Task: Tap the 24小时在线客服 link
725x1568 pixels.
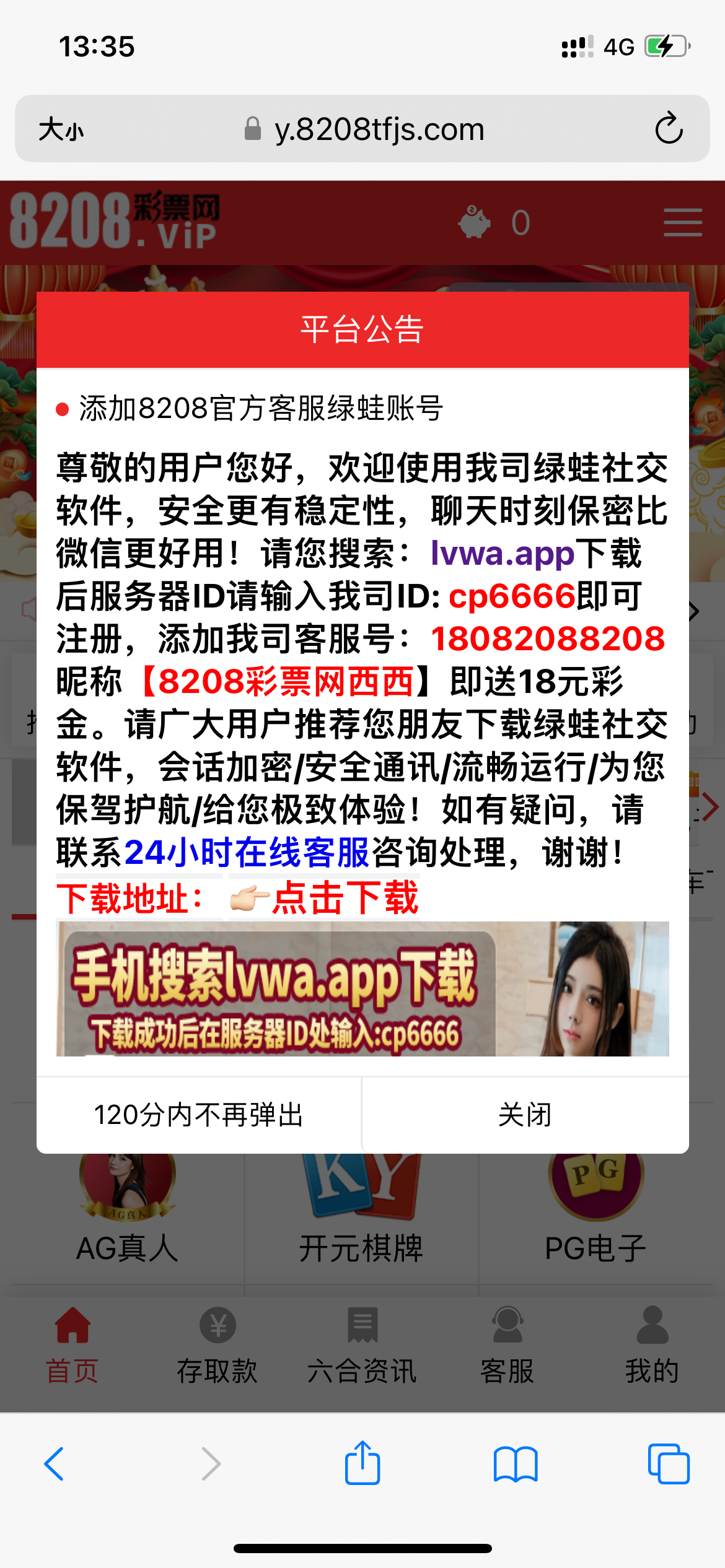Action: click(x=247, y=853)
